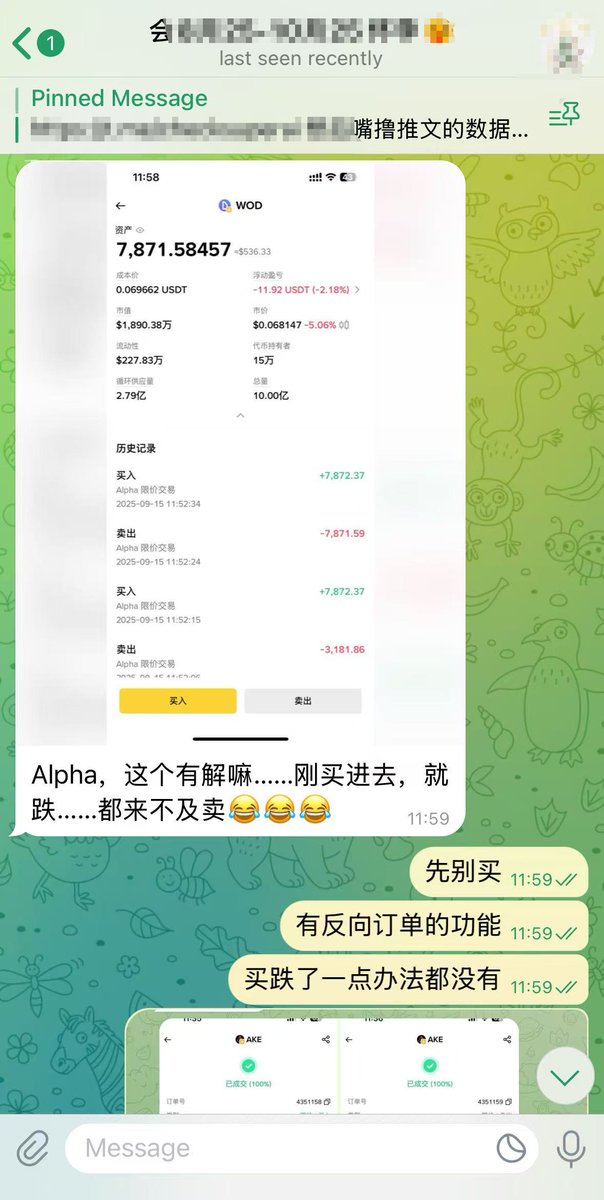Open the sticker panel
The height and width of the screenshot is (1200, 604).
click(x=511, y=1148)
